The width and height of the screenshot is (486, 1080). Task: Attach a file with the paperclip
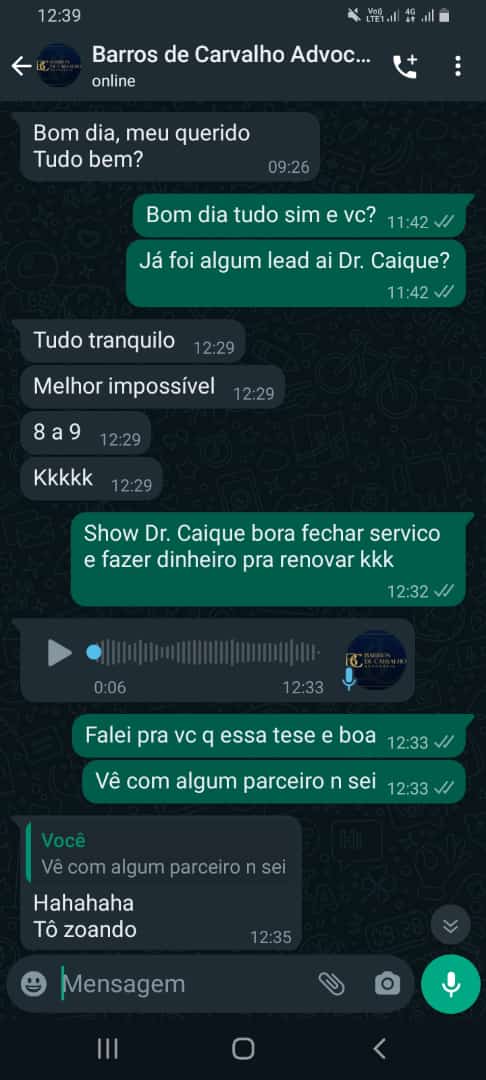331,984
